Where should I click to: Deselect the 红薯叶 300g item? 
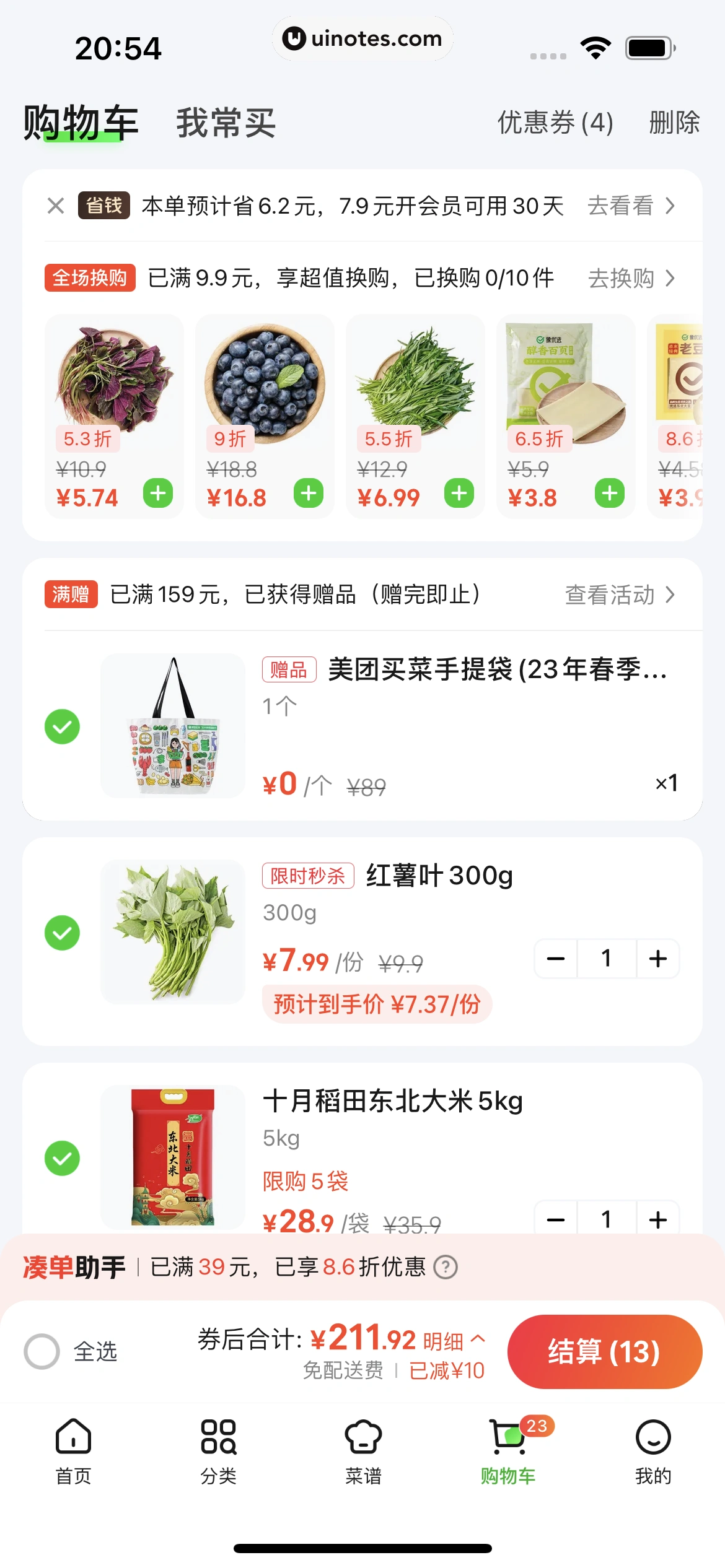62,933
